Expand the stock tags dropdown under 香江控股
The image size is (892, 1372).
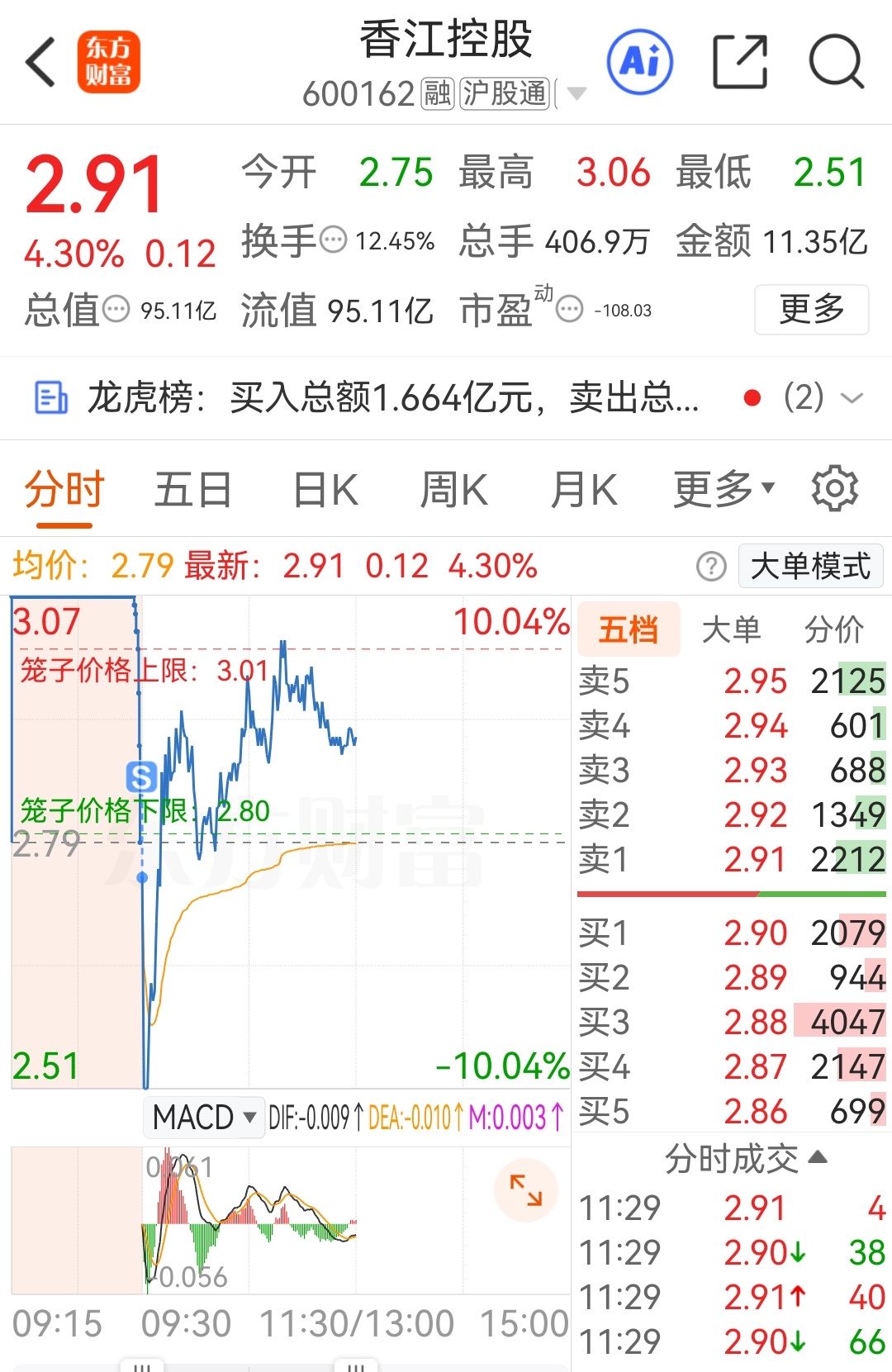pos(577,93)
